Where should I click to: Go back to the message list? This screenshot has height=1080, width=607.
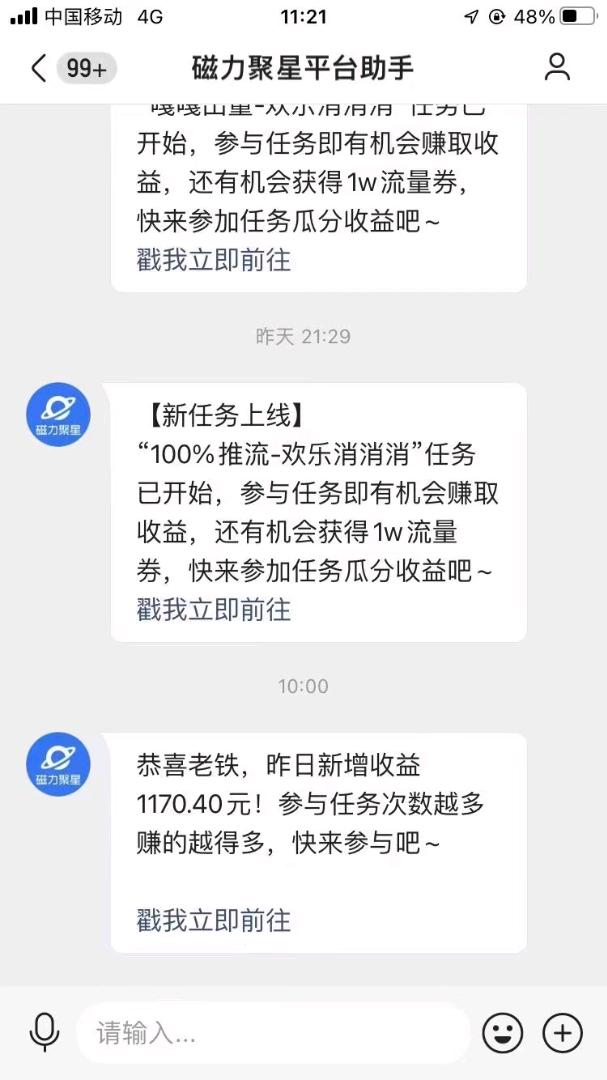[38, 68]
